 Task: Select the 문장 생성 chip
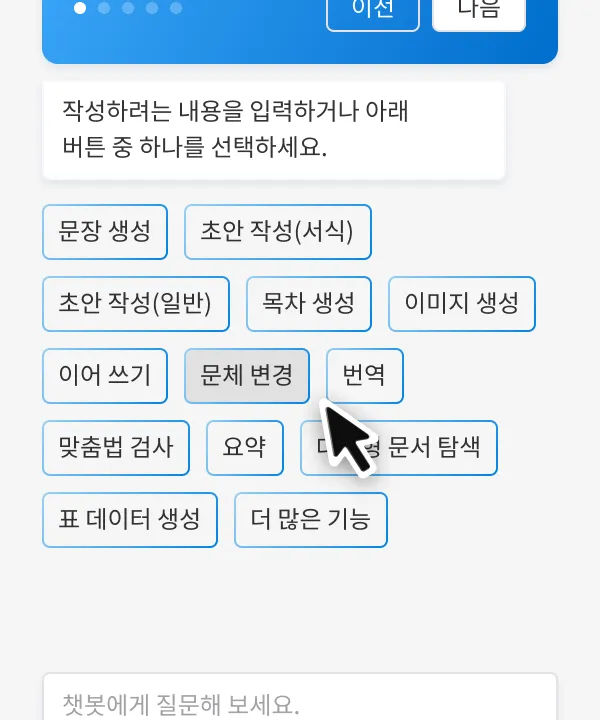[x=105, y=232]
